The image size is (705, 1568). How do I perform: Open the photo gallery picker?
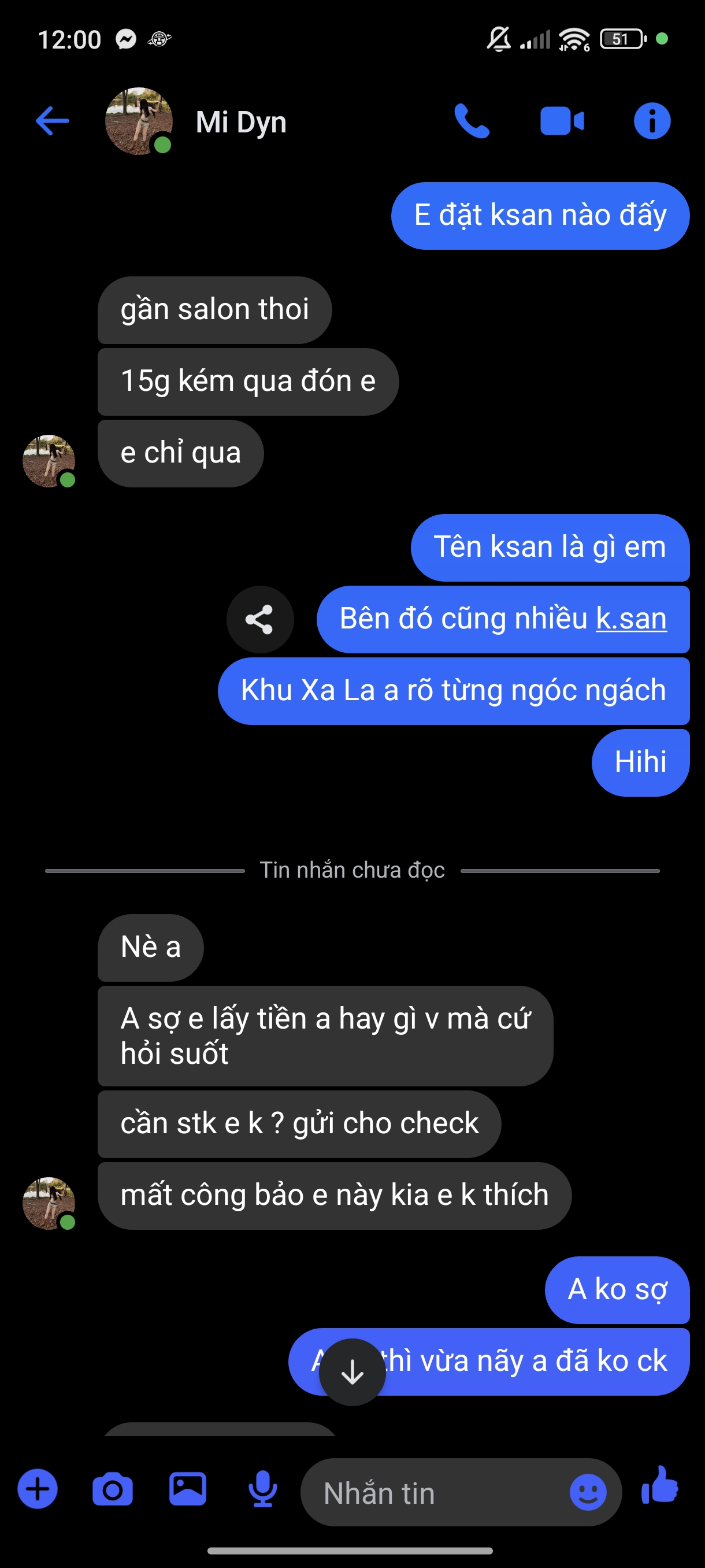click(x=187, y=1489)
